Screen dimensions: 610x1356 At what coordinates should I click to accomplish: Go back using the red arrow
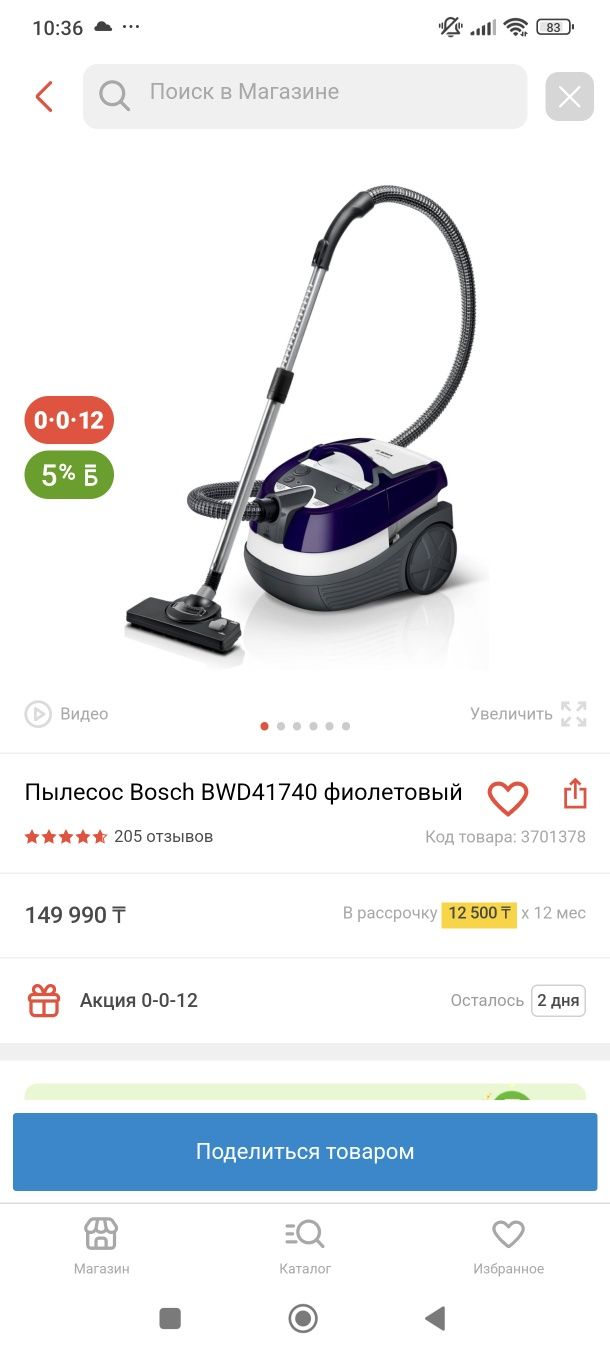44,97
